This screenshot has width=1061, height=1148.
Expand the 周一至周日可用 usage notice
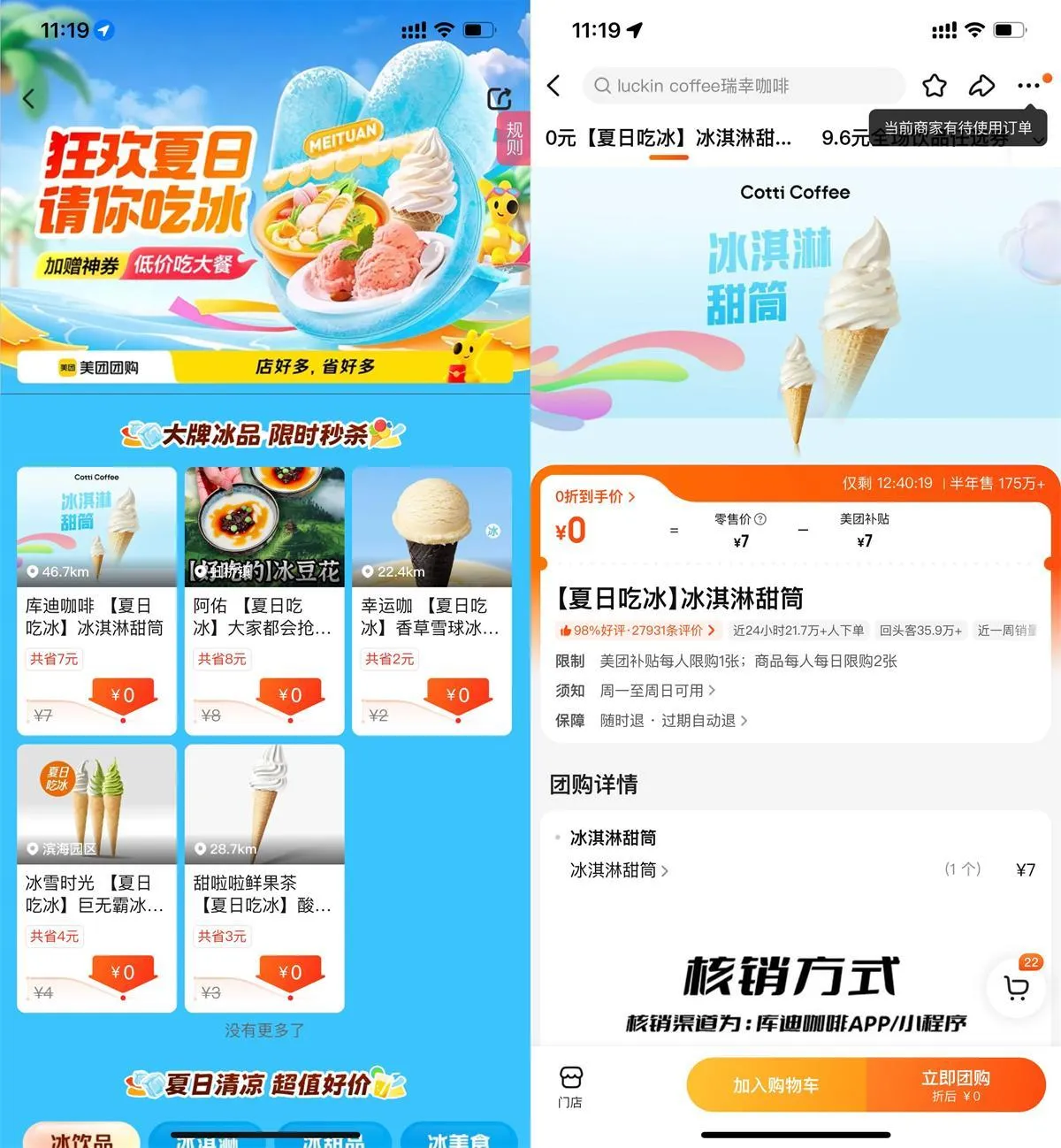[657, 690]
